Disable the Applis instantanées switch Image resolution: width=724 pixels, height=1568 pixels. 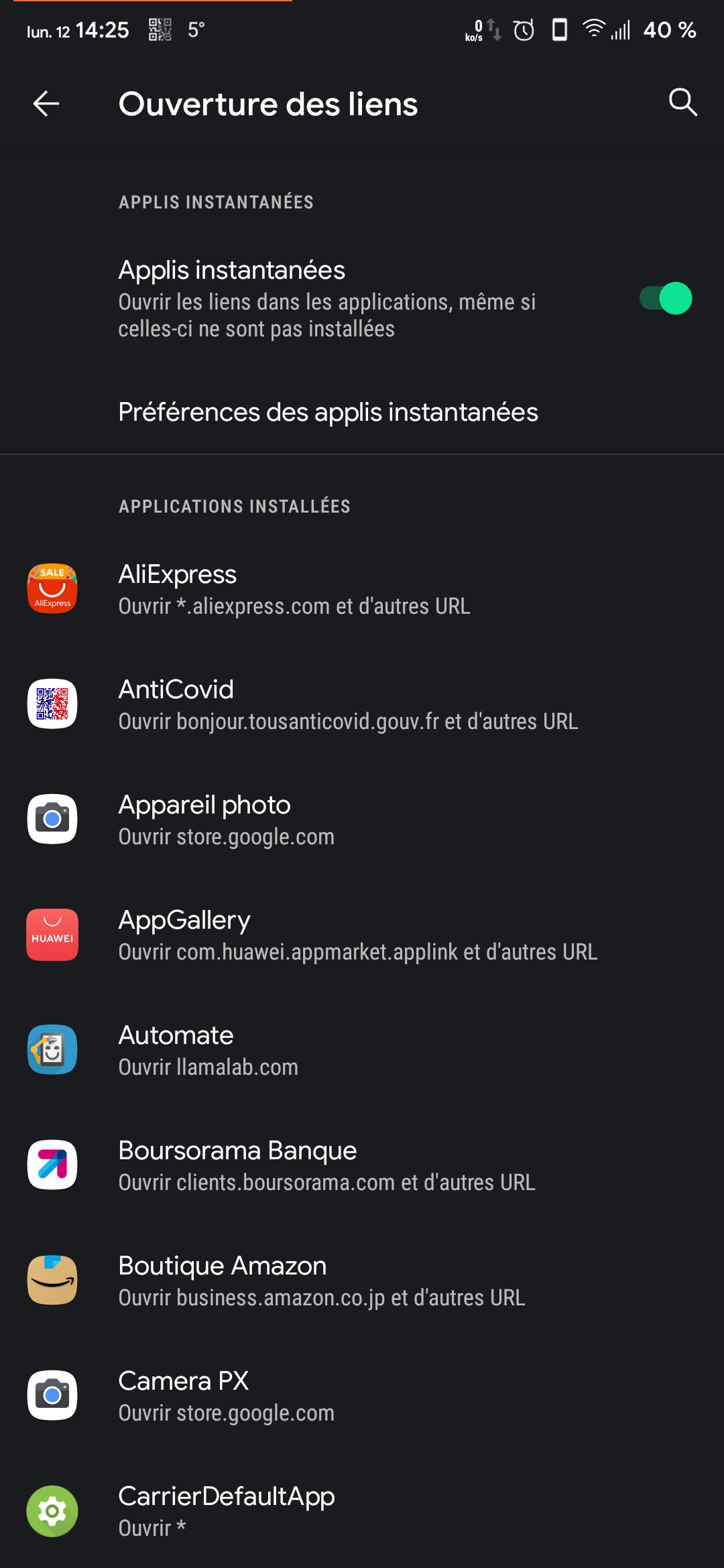[x=665, y=298]
